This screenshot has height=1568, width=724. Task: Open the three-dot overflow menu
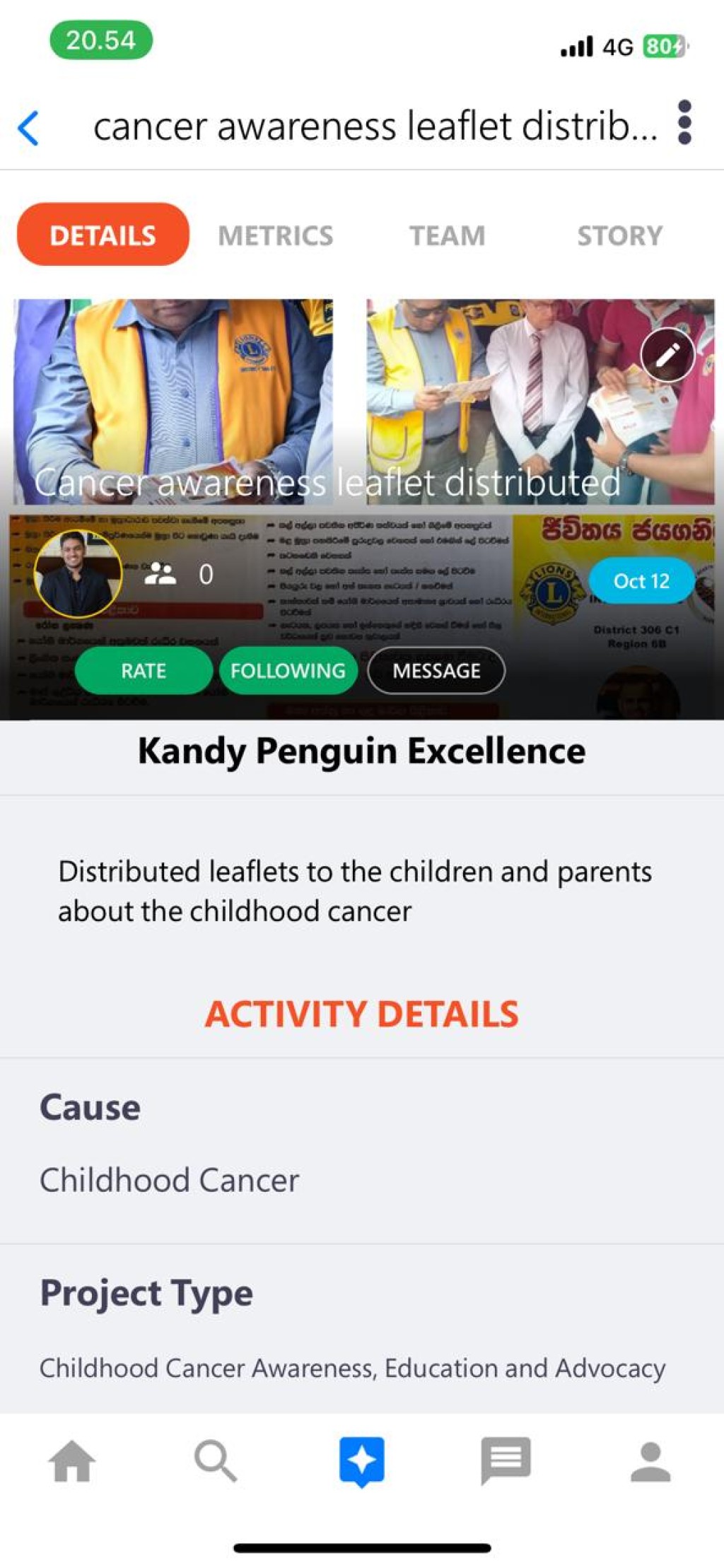coord(684,122)
